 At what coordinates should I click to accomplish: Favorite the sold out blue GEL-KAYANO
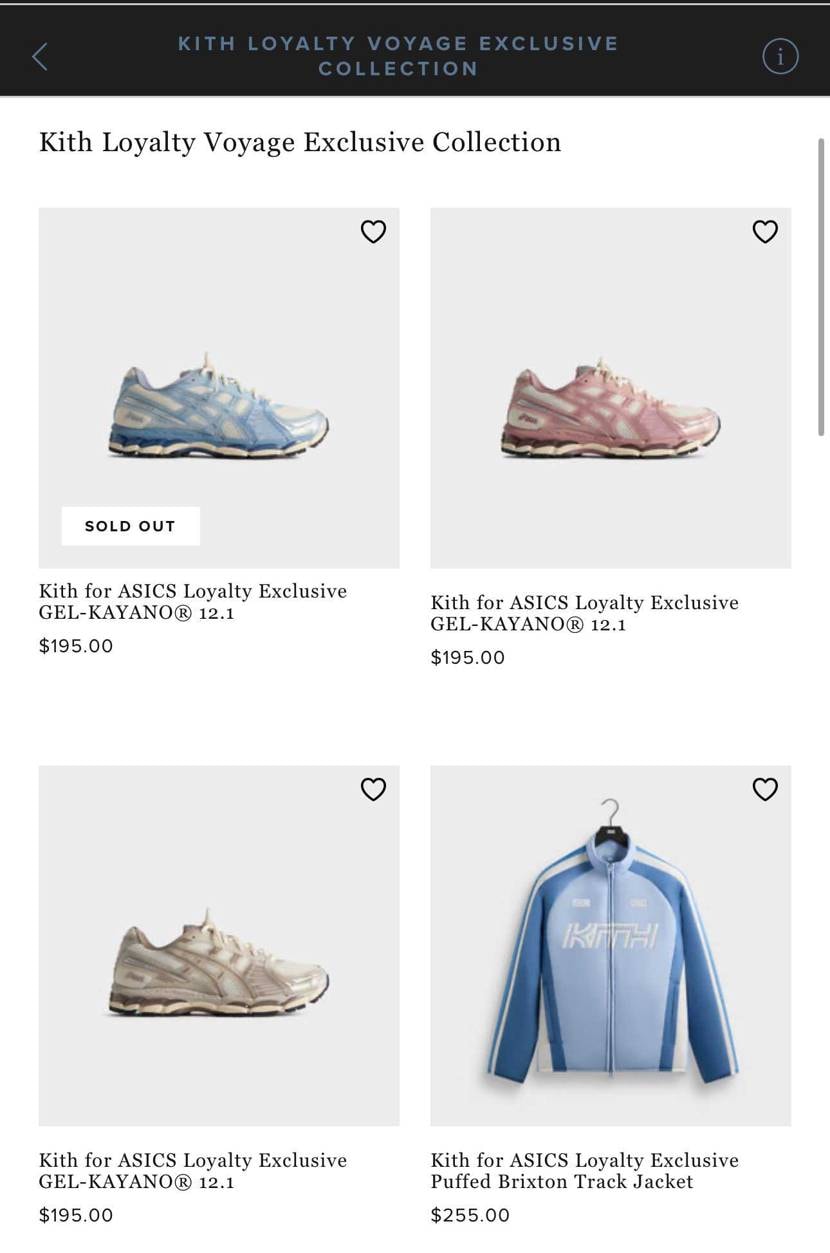click(373, 232)
